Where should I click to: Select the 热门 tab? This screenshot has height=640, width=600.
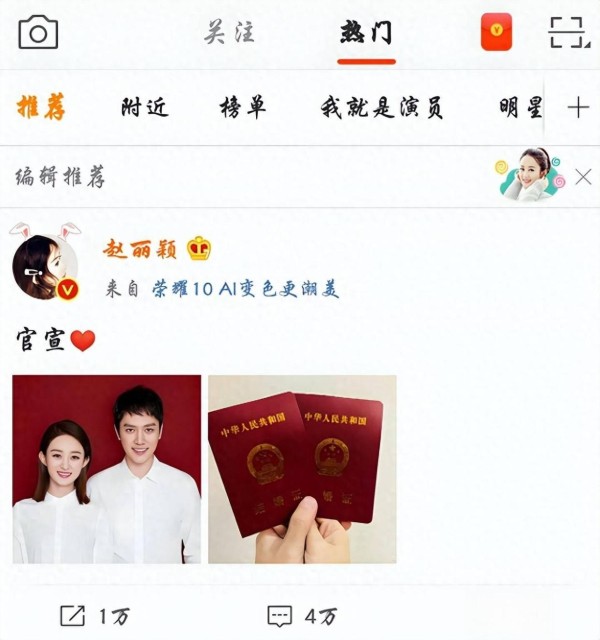[x=366, y=33]
